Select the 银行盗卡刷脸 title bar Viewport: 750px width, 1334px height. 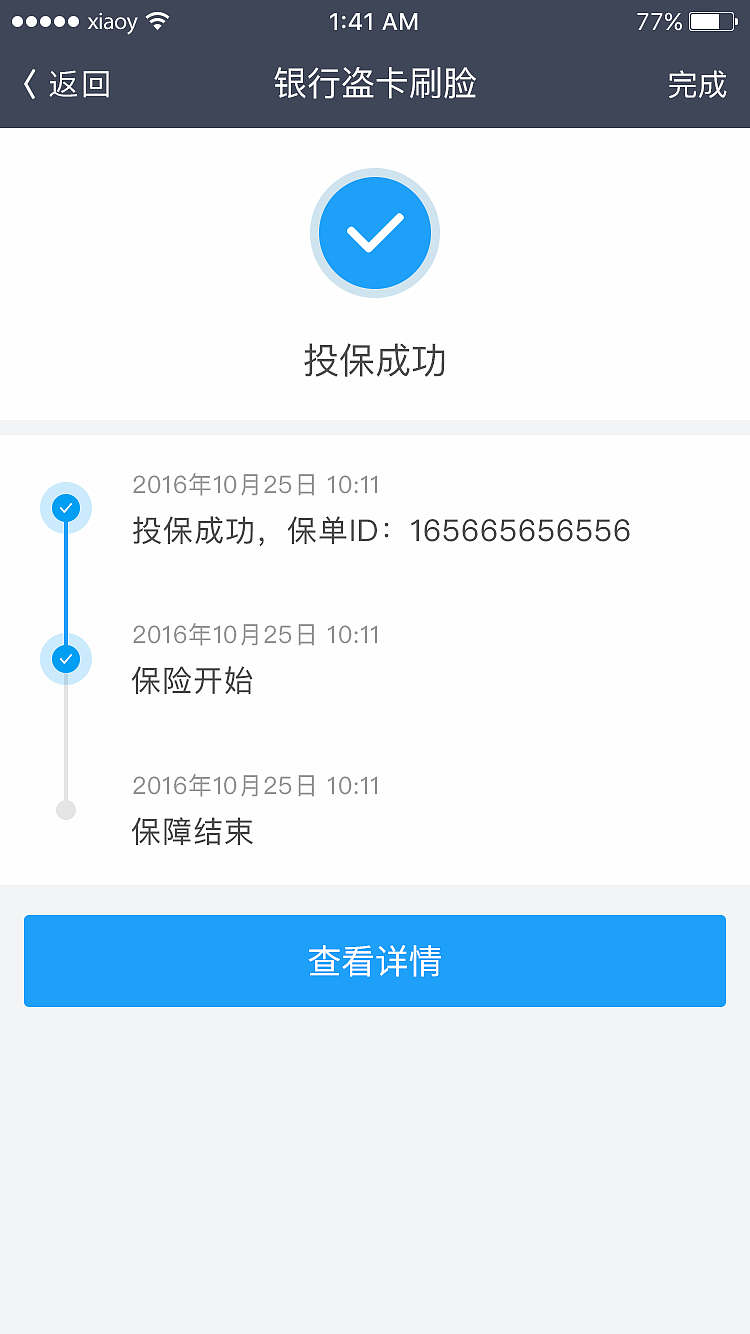(x=374, y=84)
